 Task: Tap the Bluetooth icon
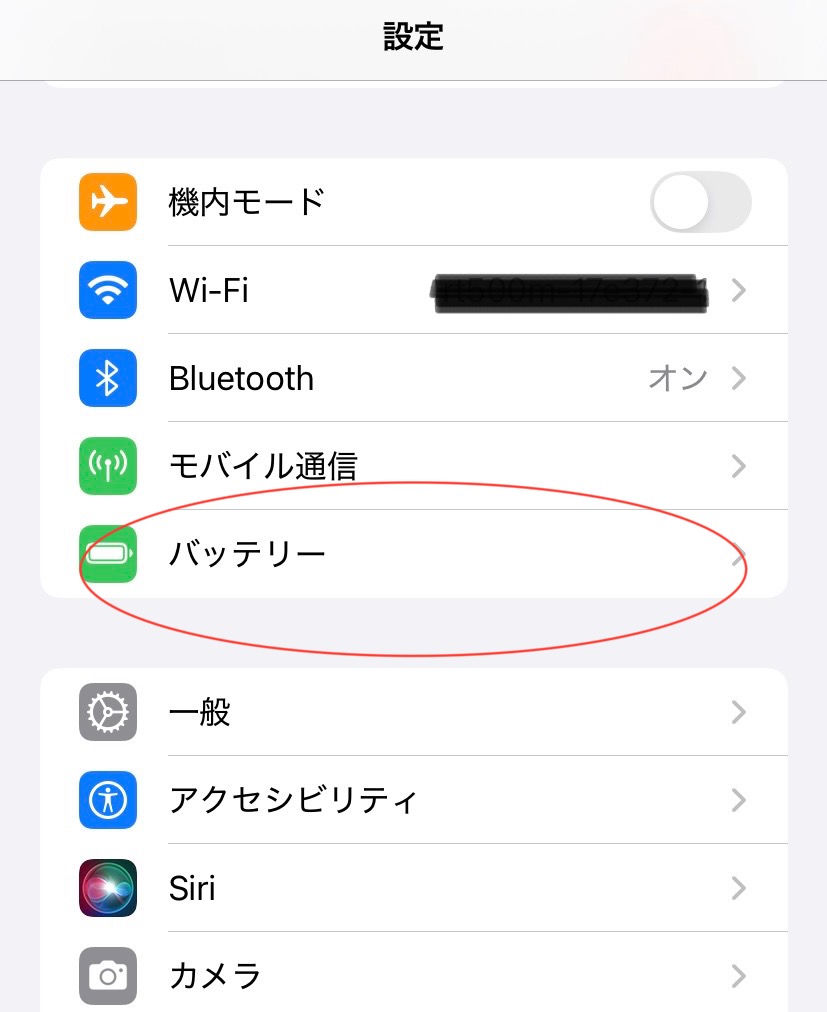point(107,378)
